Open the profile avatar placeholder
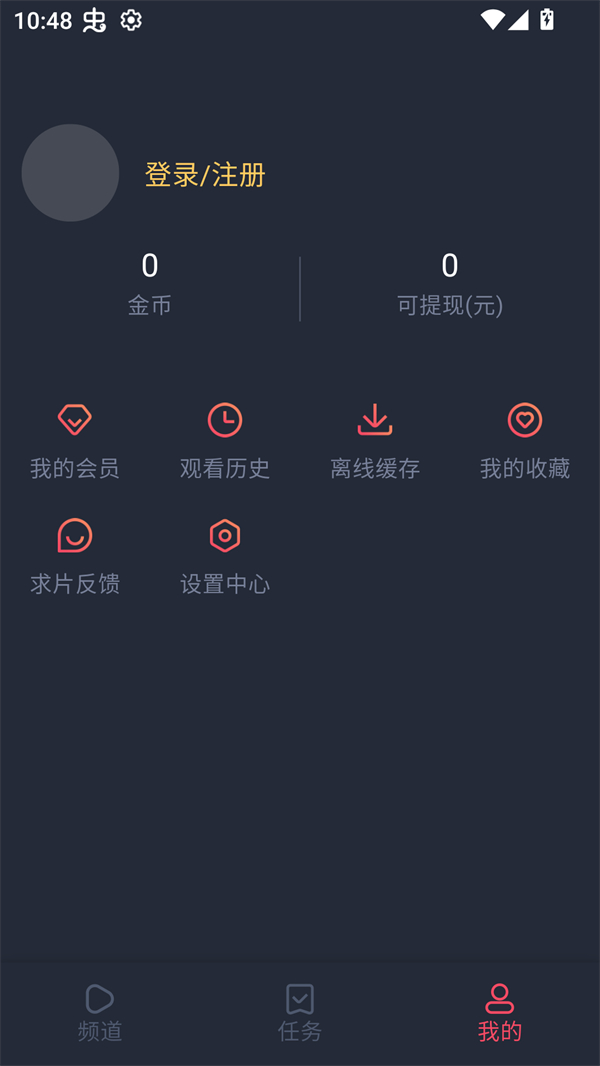The height and width of the screenshot is (1066, 600). click(x=70, y=173)
